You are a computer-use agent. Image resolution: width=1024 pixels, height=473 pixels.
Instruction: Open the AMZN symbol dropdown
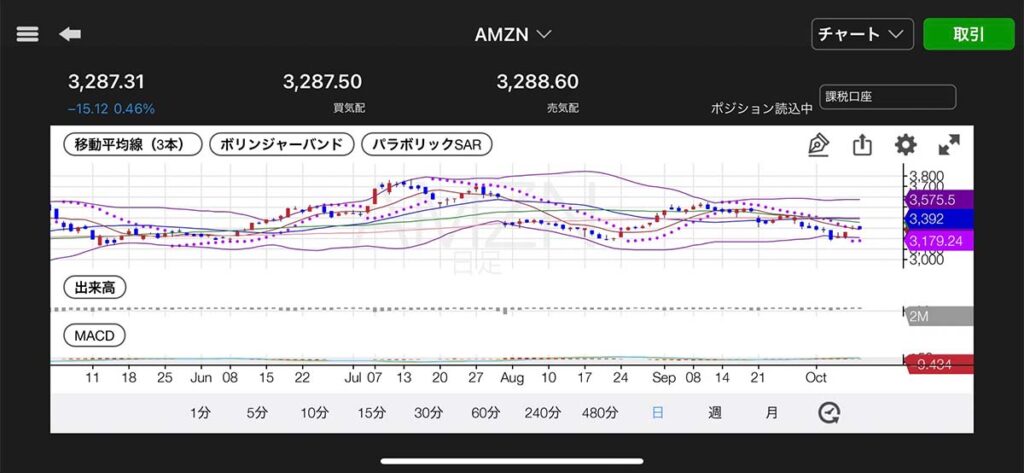(x=513, y=34)
